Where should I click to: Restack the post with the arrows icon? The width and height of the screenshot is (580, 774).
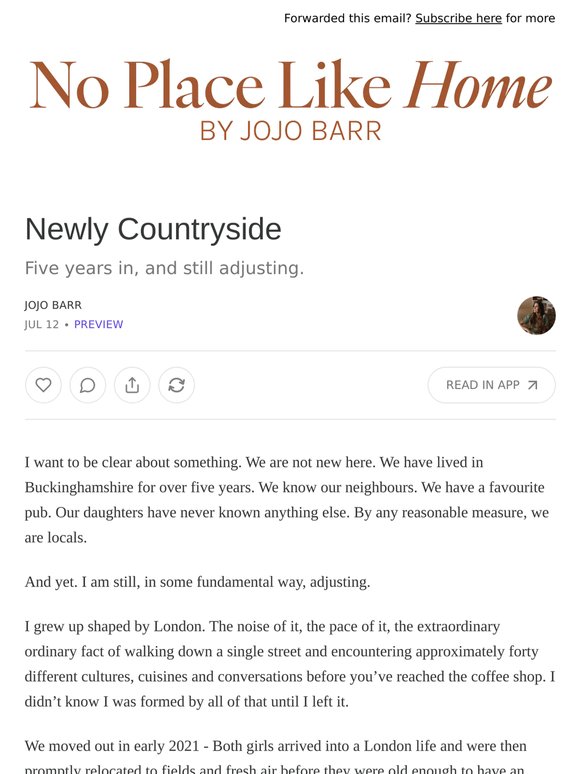177,385
